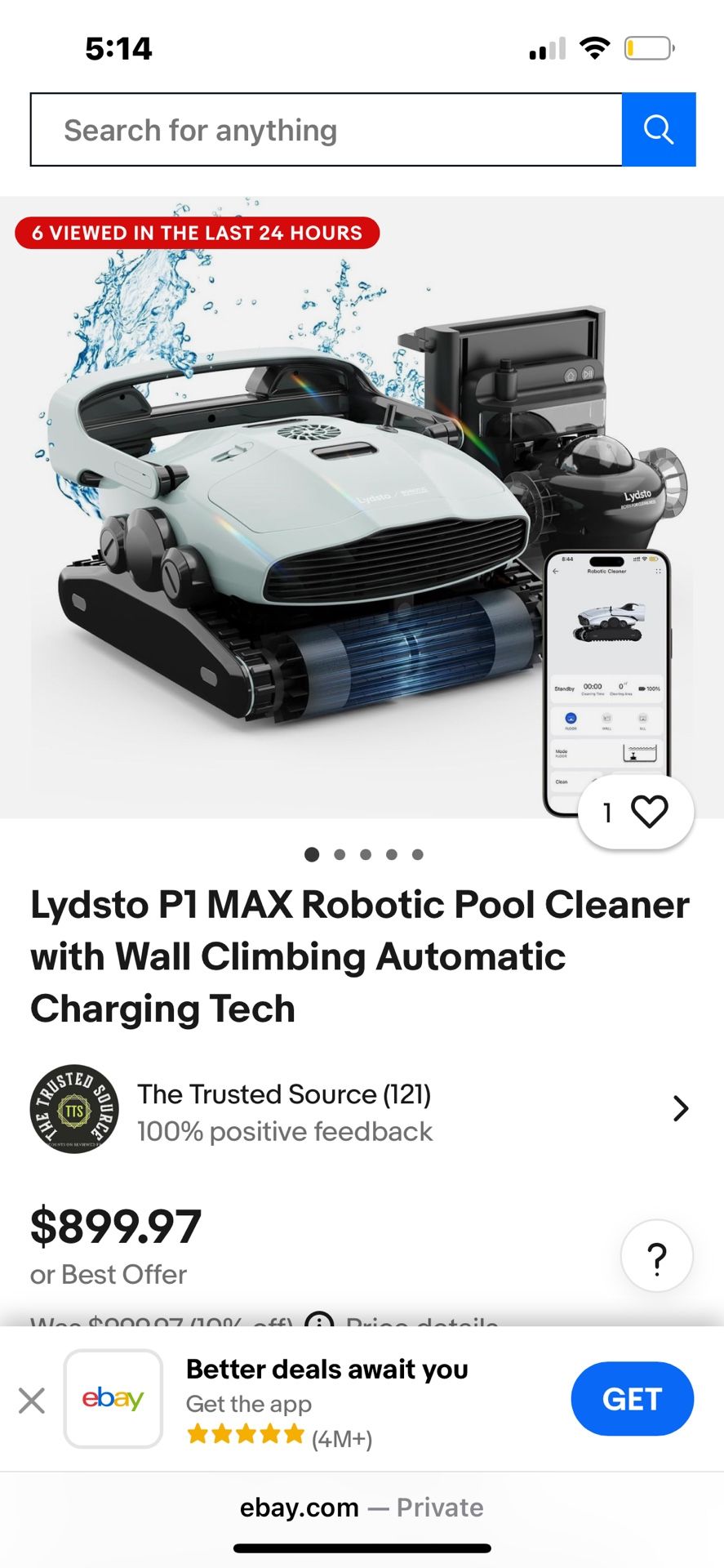This screenshot has width=724, height=1568.
Task: Tap the eBay app logo in banner
Action: pyautogui.click(x=113, y=1398)
